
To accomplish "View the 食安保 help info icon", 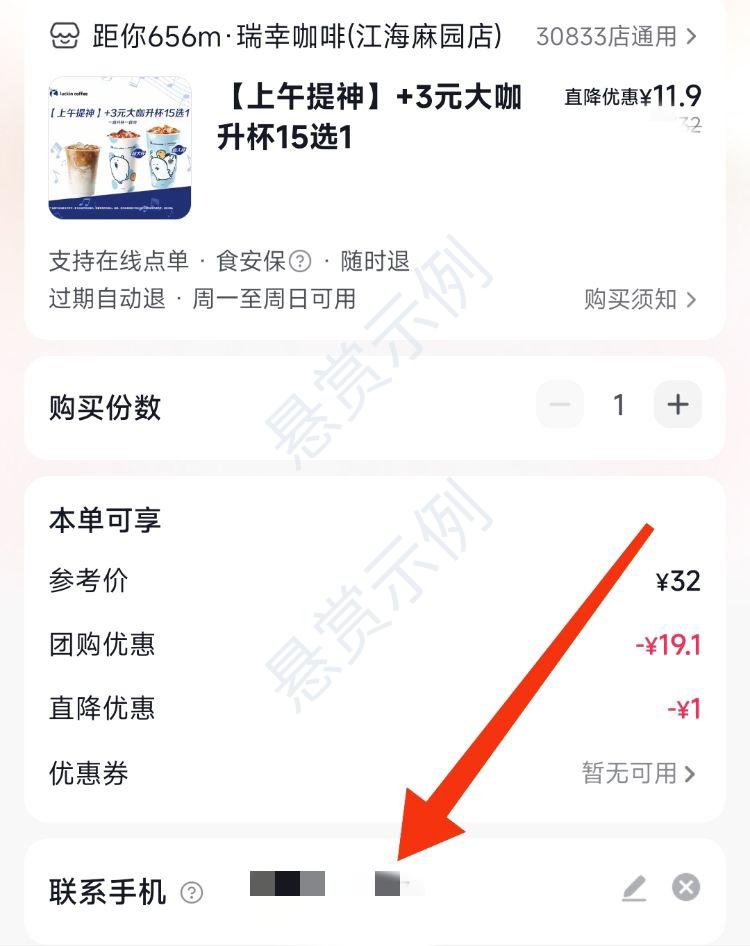I will (300, 262).
